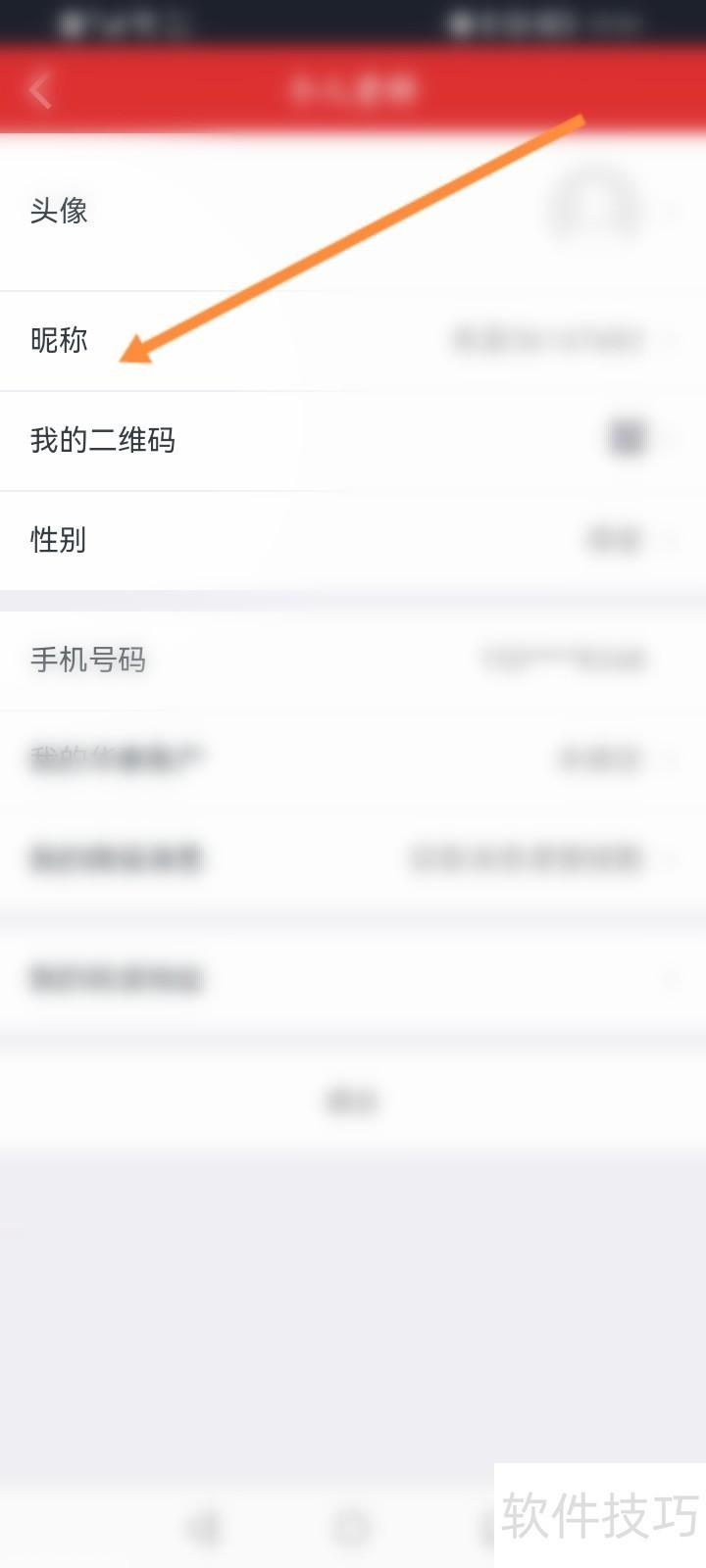Open 我的二维码 row
Viewport: 706px width, 1568px height.
coord(353,440)
